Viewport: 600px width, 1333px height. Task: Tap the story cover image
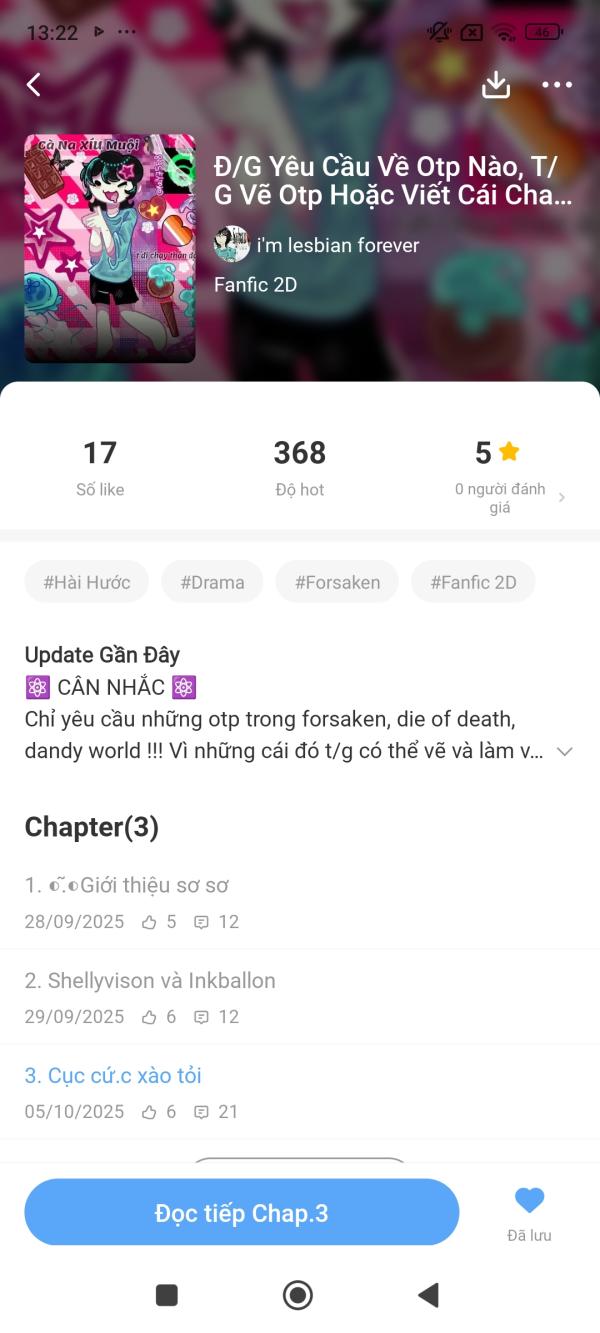point(110,248)
